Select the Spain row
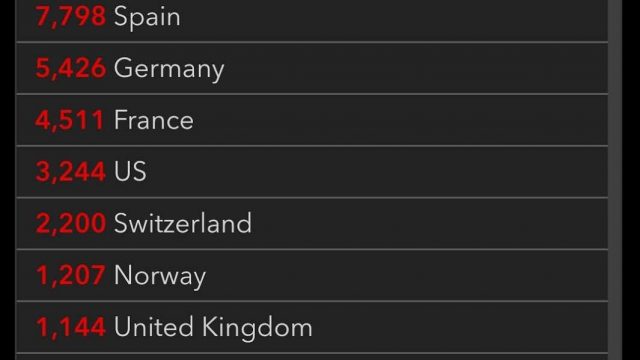The width and height of the screenshot is (640, 360). pos(312,20)
